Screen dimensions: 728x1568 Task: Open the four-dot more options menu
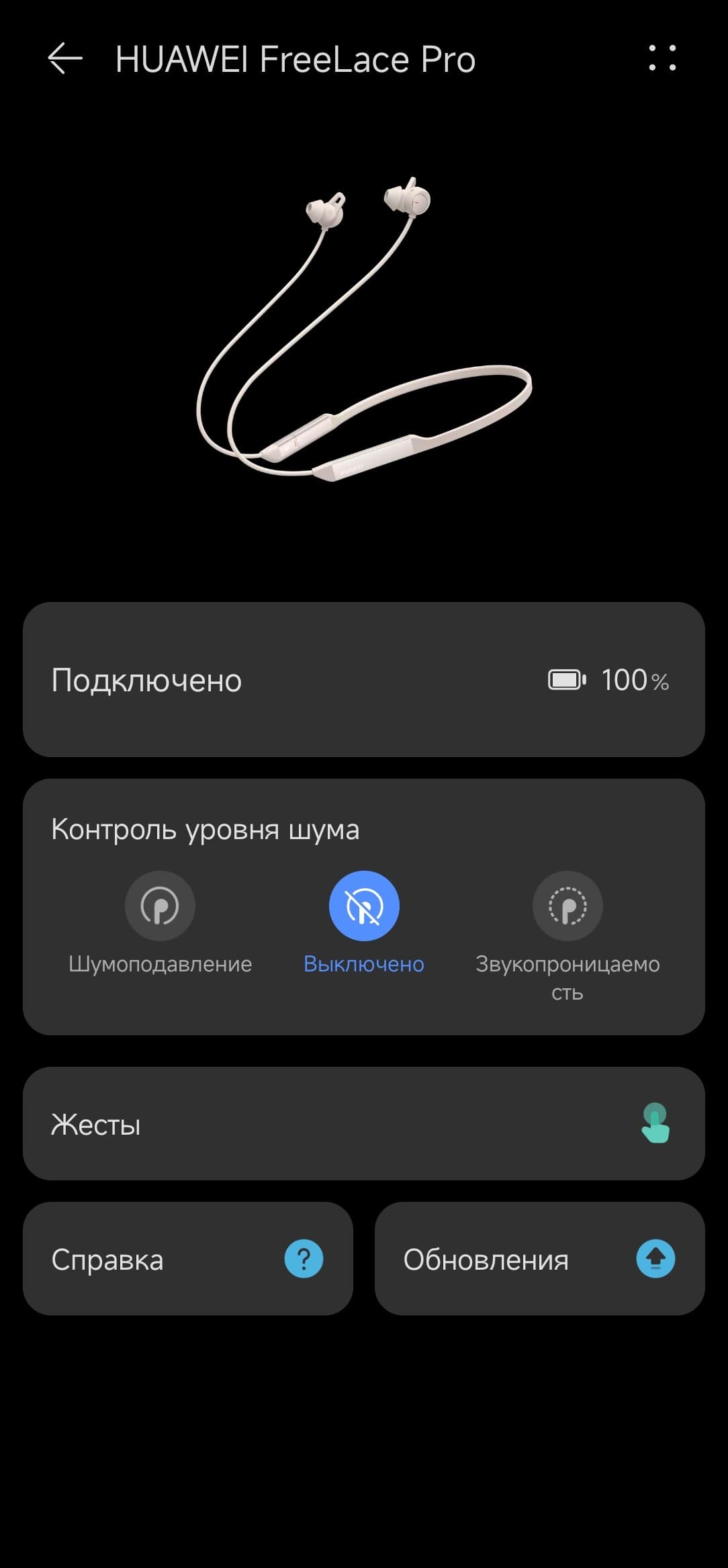click(662, 58)
